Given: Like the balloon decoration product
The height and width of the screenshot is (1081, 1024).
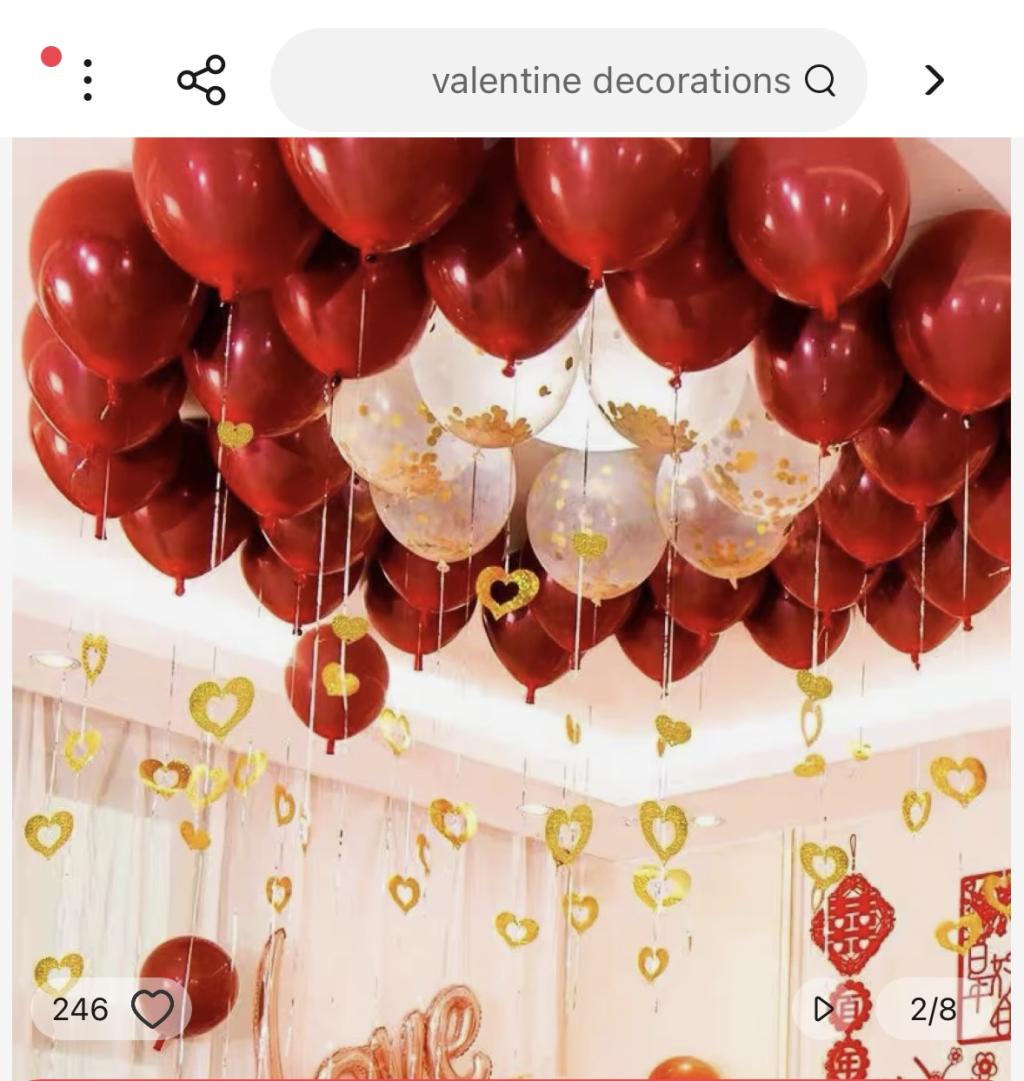Looking at the screenshot, I should (152, 1009).
